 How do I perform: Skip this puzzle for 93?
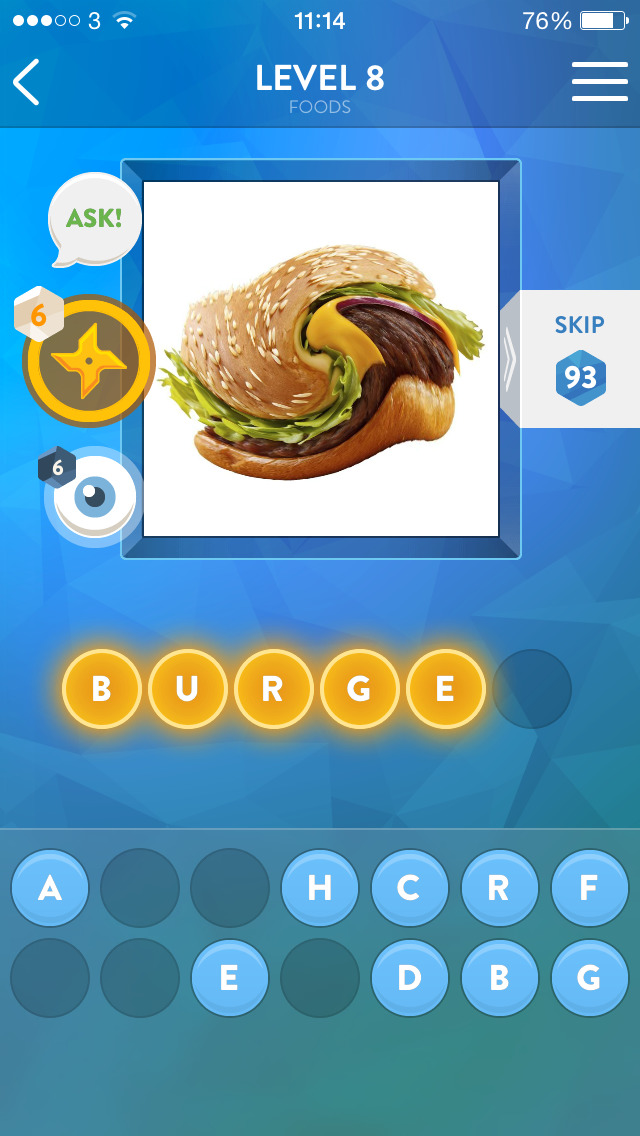(x=578, y=358)
